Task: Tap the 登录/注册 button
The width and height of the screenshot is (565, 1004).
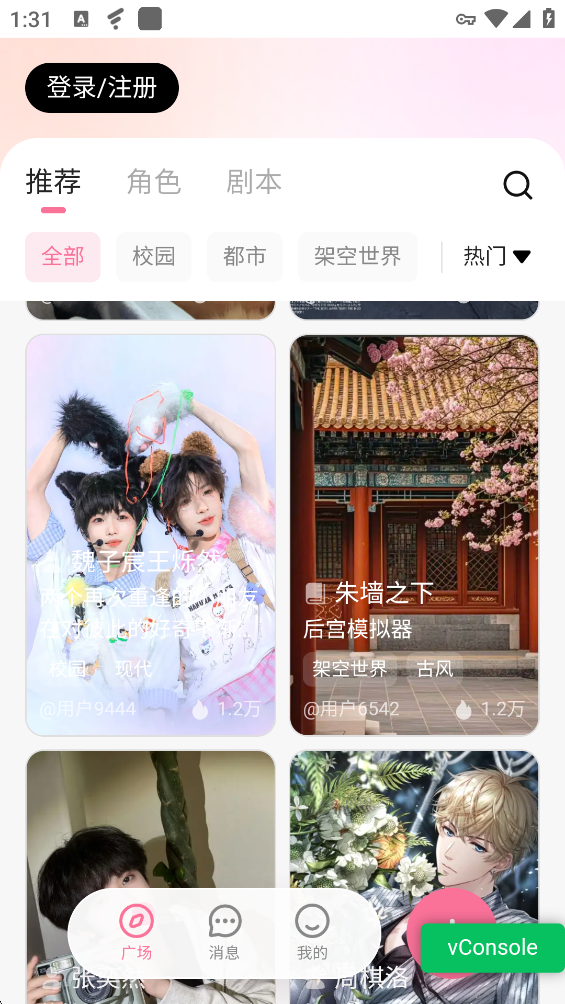Action: [102, 88]
